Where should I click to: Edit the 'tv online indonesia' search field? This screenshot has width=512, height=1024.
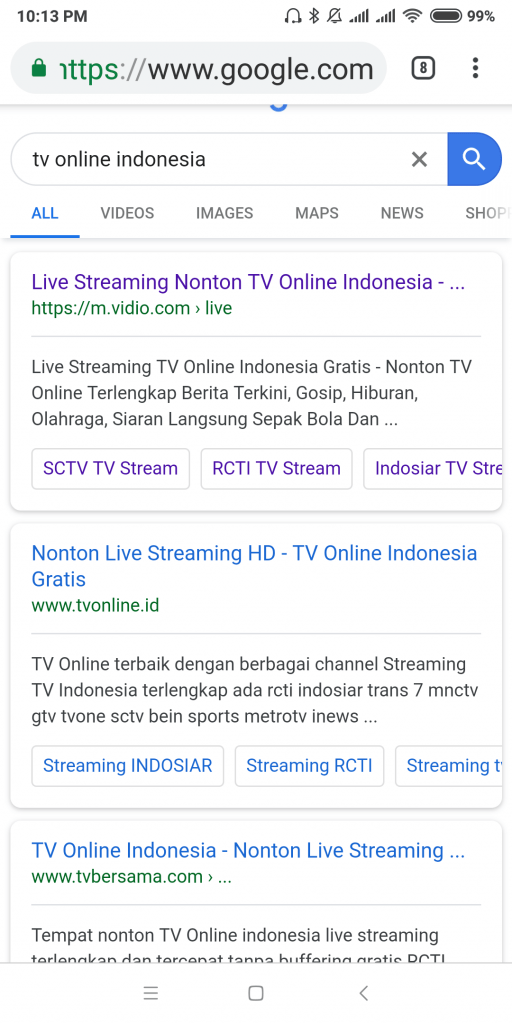tap(209, 159)
